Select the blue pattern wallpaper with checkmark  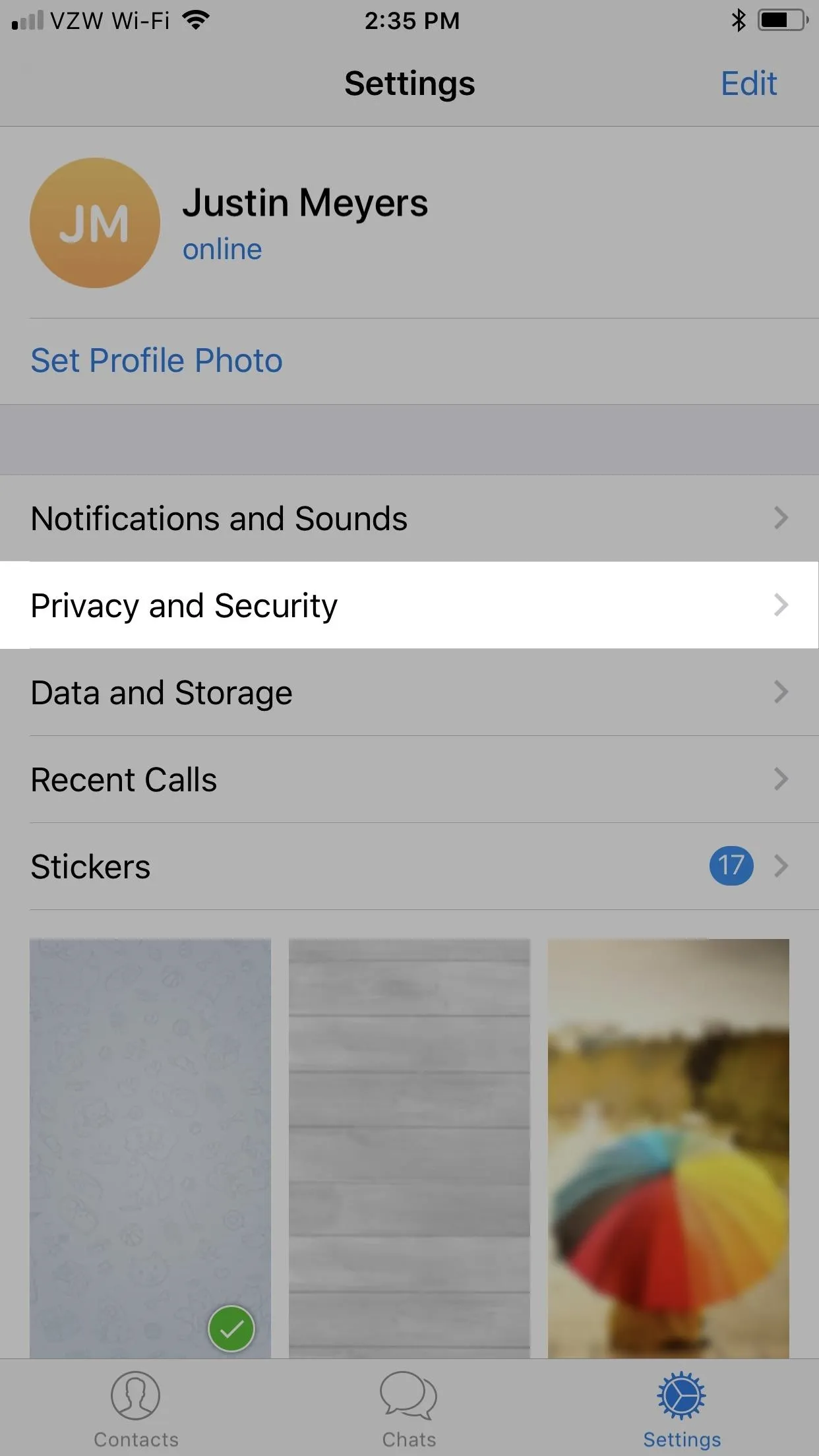150,1148
